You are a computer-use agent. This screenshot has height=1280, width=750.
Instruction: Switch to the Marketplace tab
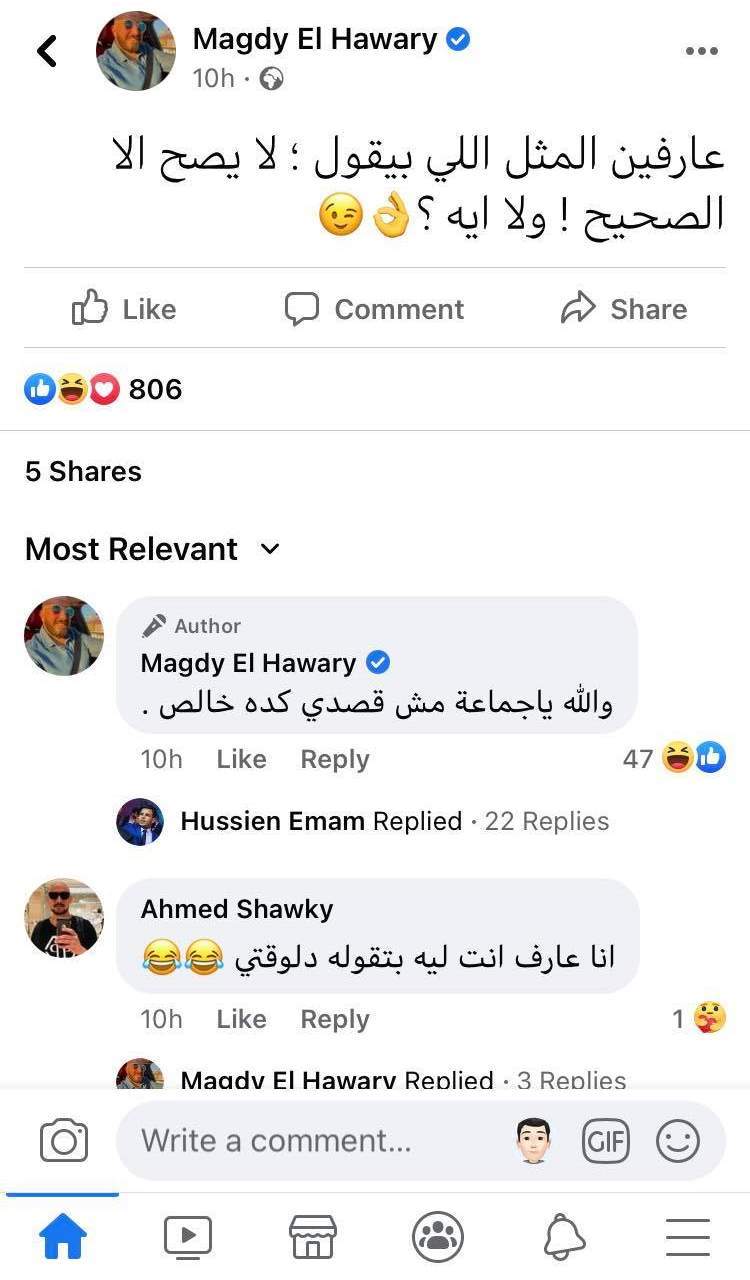pos(313,1237)
